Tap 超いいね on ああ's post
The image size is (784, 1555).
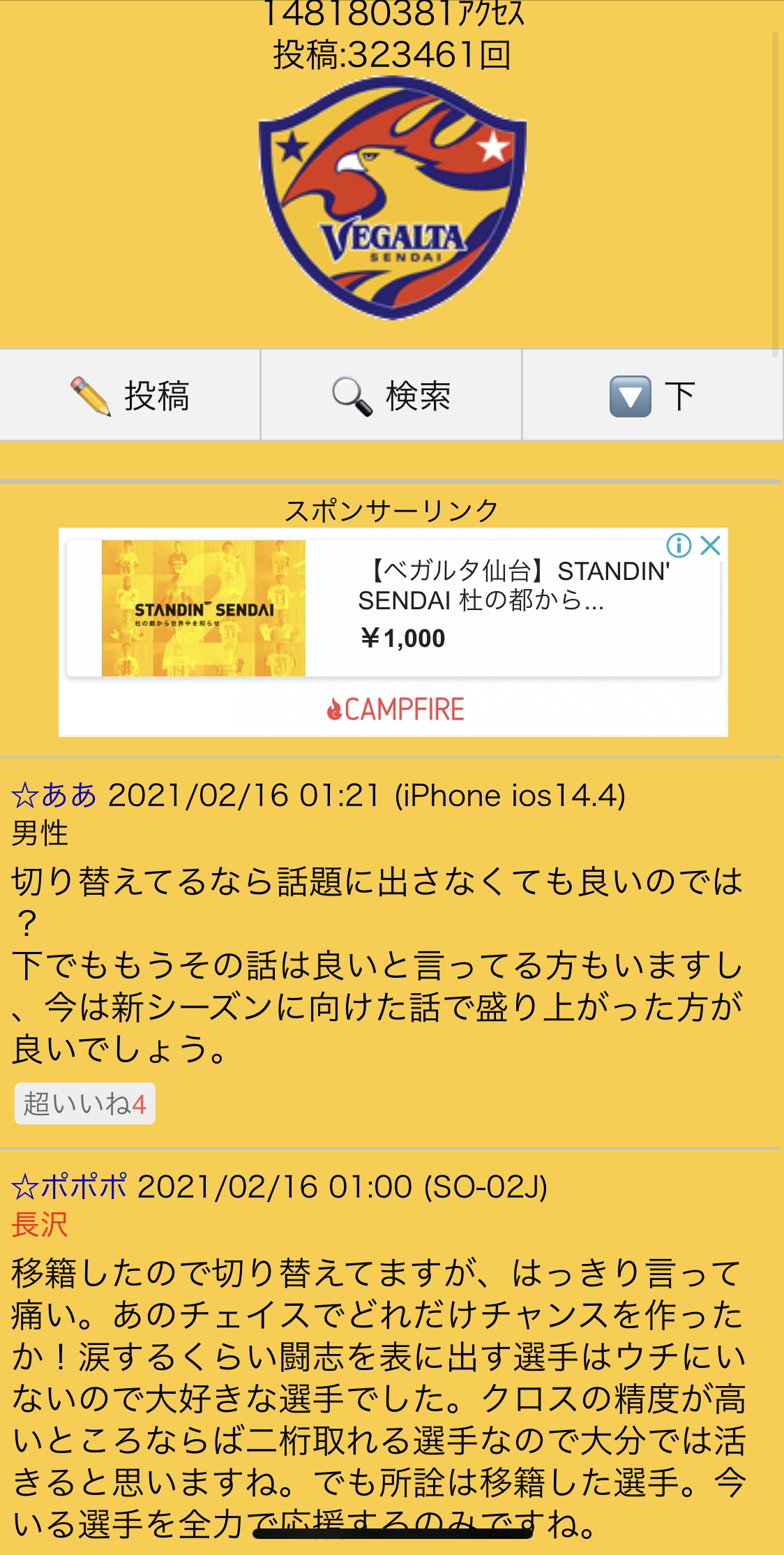point(85,1103)
